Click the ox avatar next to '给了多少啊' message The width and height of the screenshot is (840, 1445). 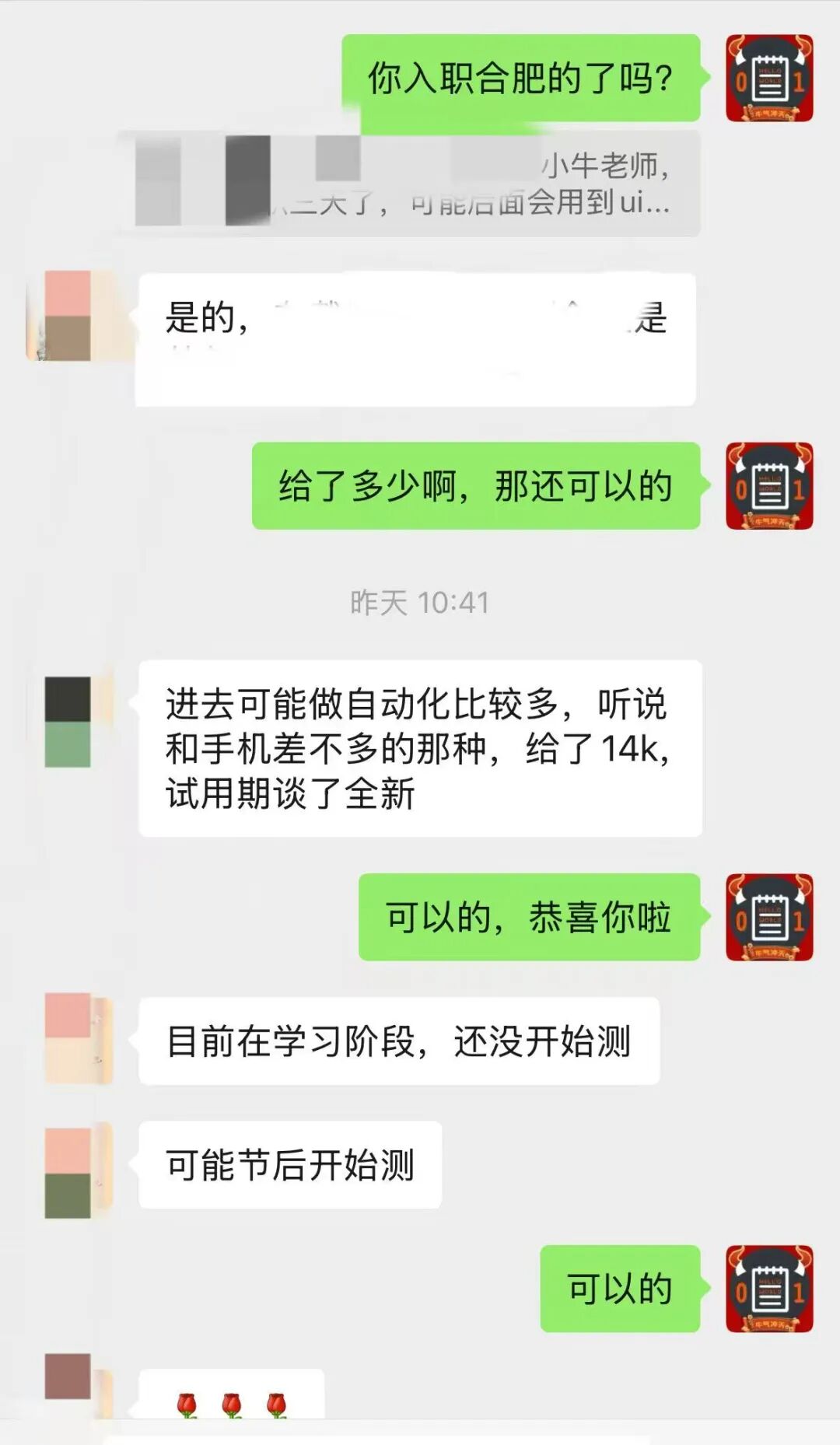[770, 486]
